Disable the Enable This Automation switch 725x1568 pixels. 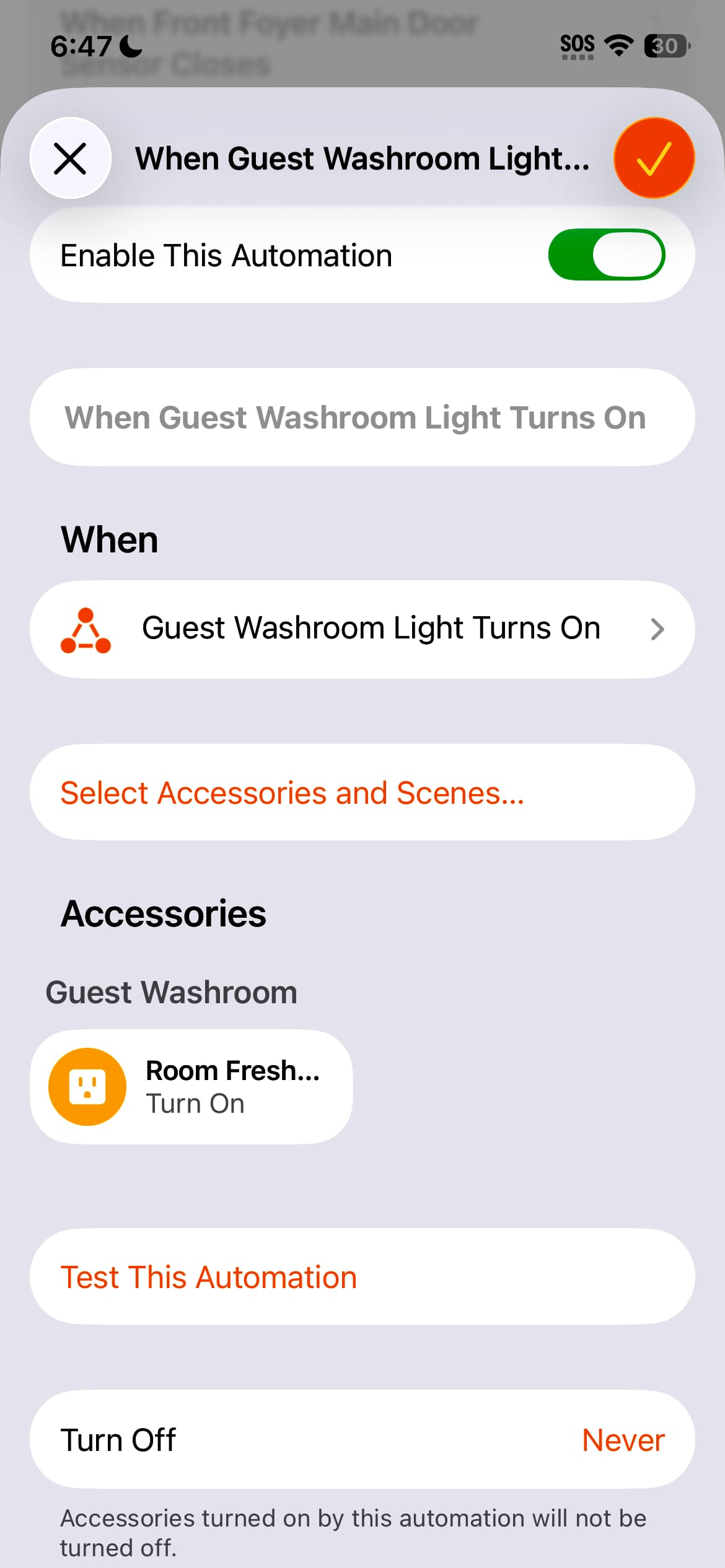click(606, 255)
